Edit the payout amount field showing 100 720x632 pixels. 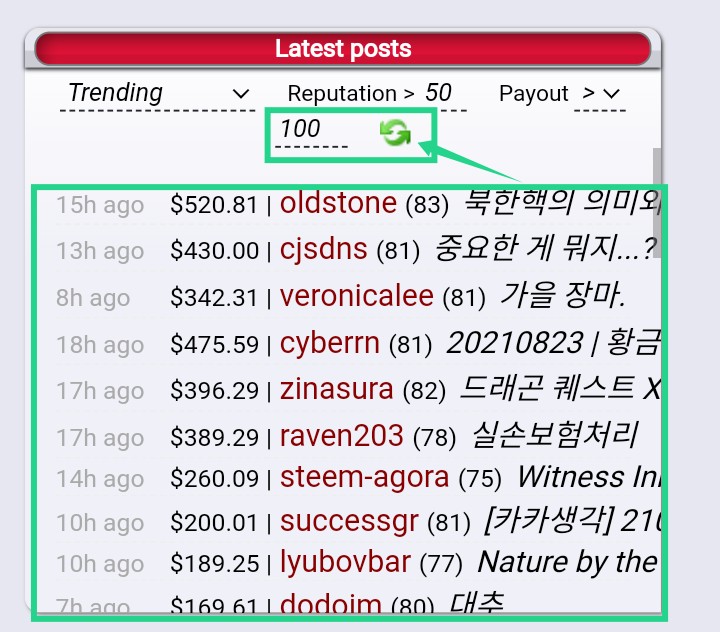point(311,130)
